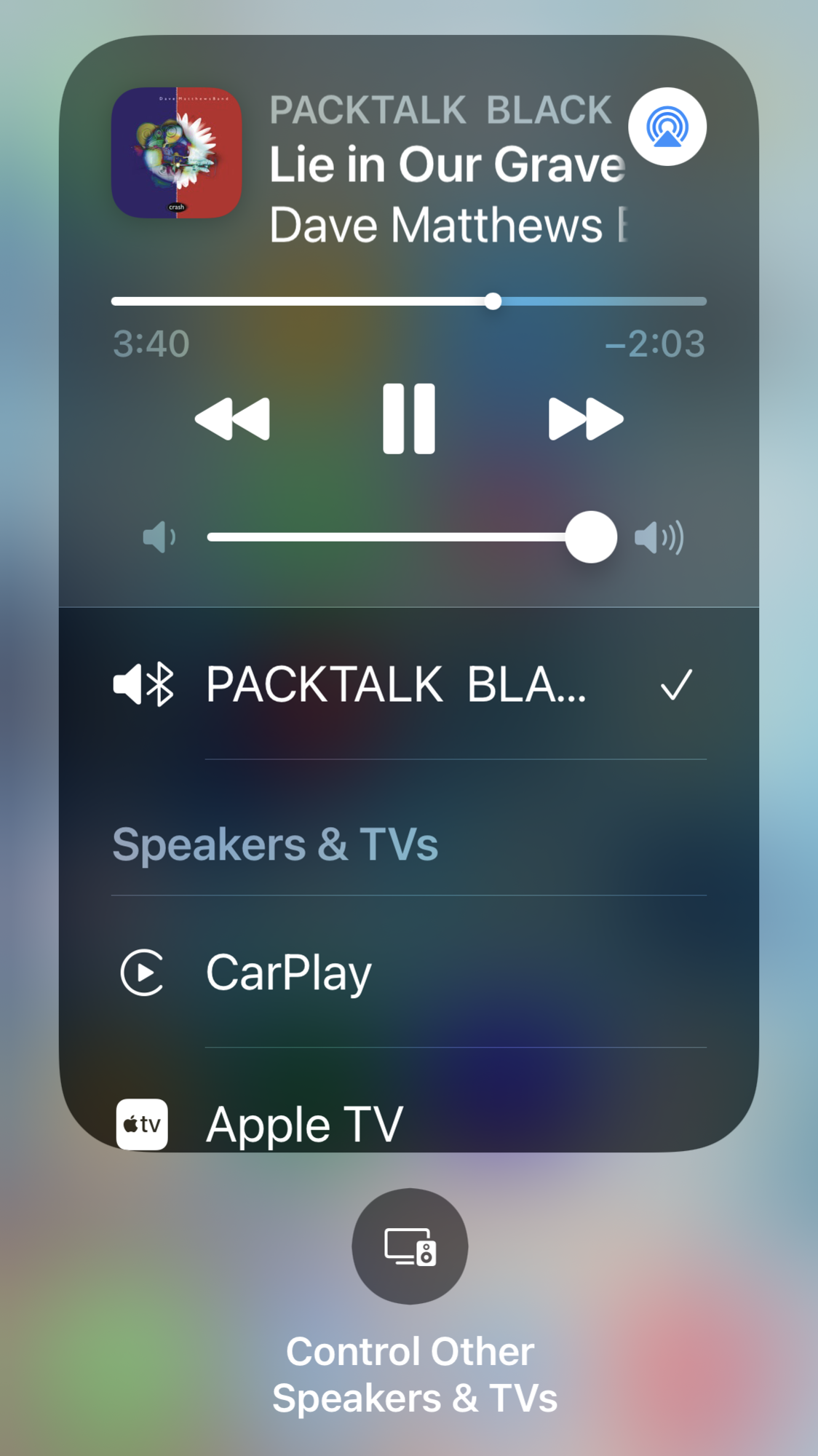818x1456 pixels.
Task: Go back to the previous track
Action: (233, 419)
